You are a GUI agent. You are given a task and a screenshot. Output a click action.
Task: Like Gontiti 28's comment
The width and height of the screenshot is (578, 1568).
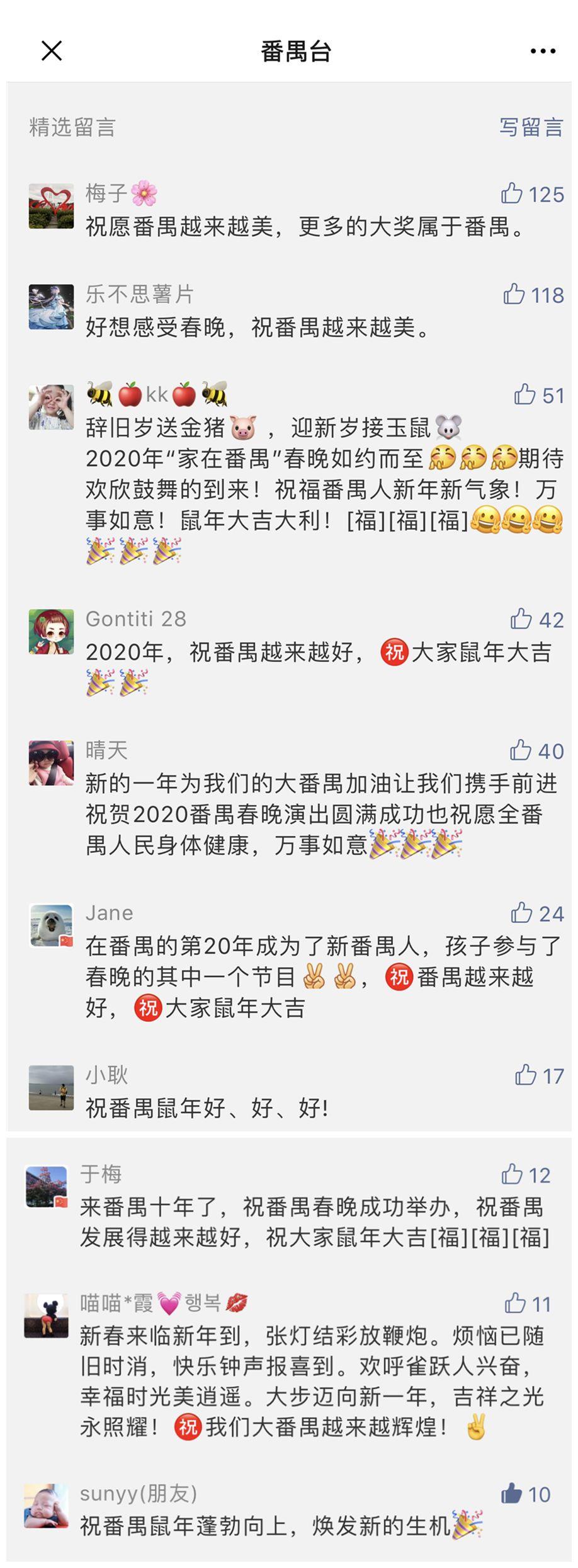(521, 619)
